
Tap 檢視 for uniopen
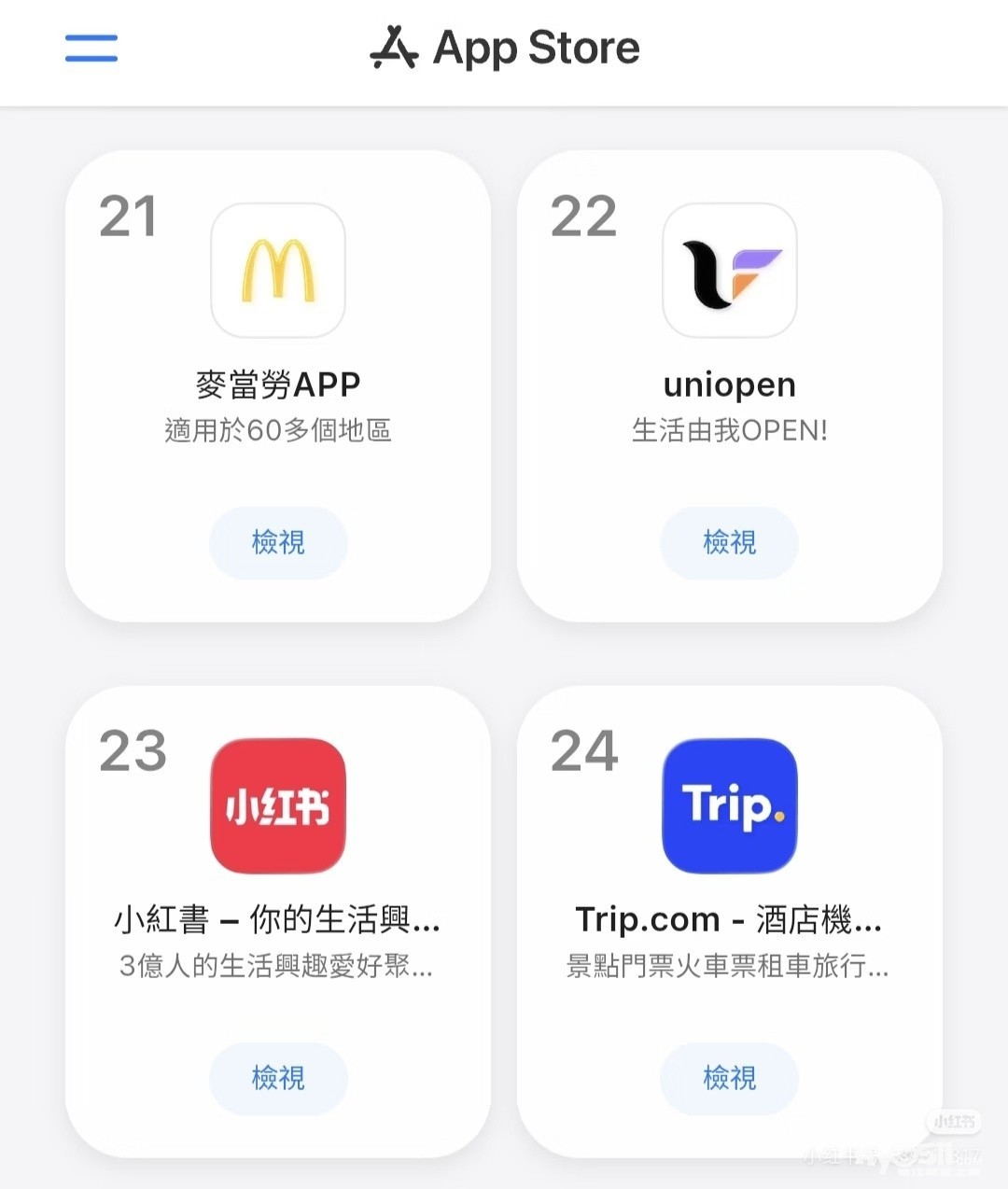tap(729, 542)
